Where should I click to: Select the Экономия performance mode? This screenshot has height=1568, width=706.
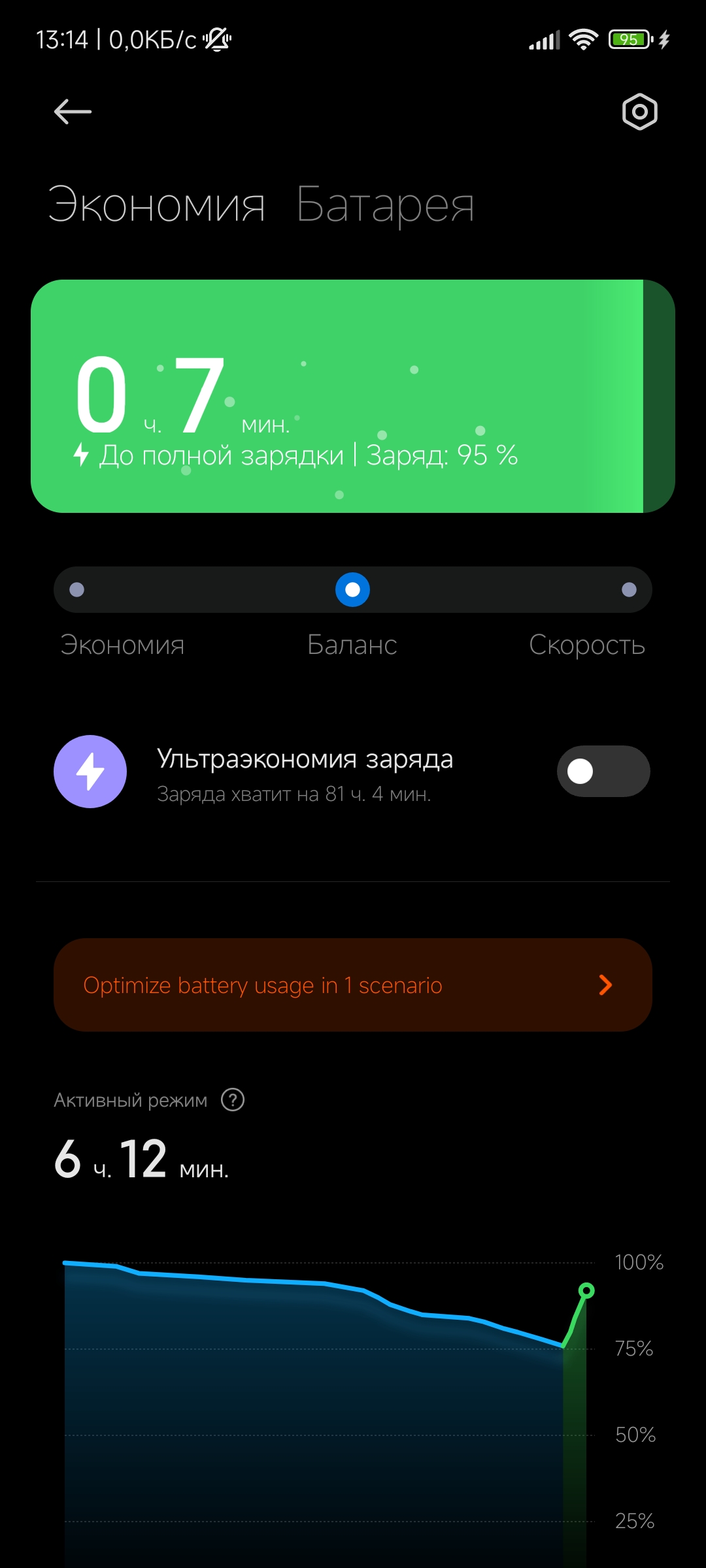pos(77,590)
